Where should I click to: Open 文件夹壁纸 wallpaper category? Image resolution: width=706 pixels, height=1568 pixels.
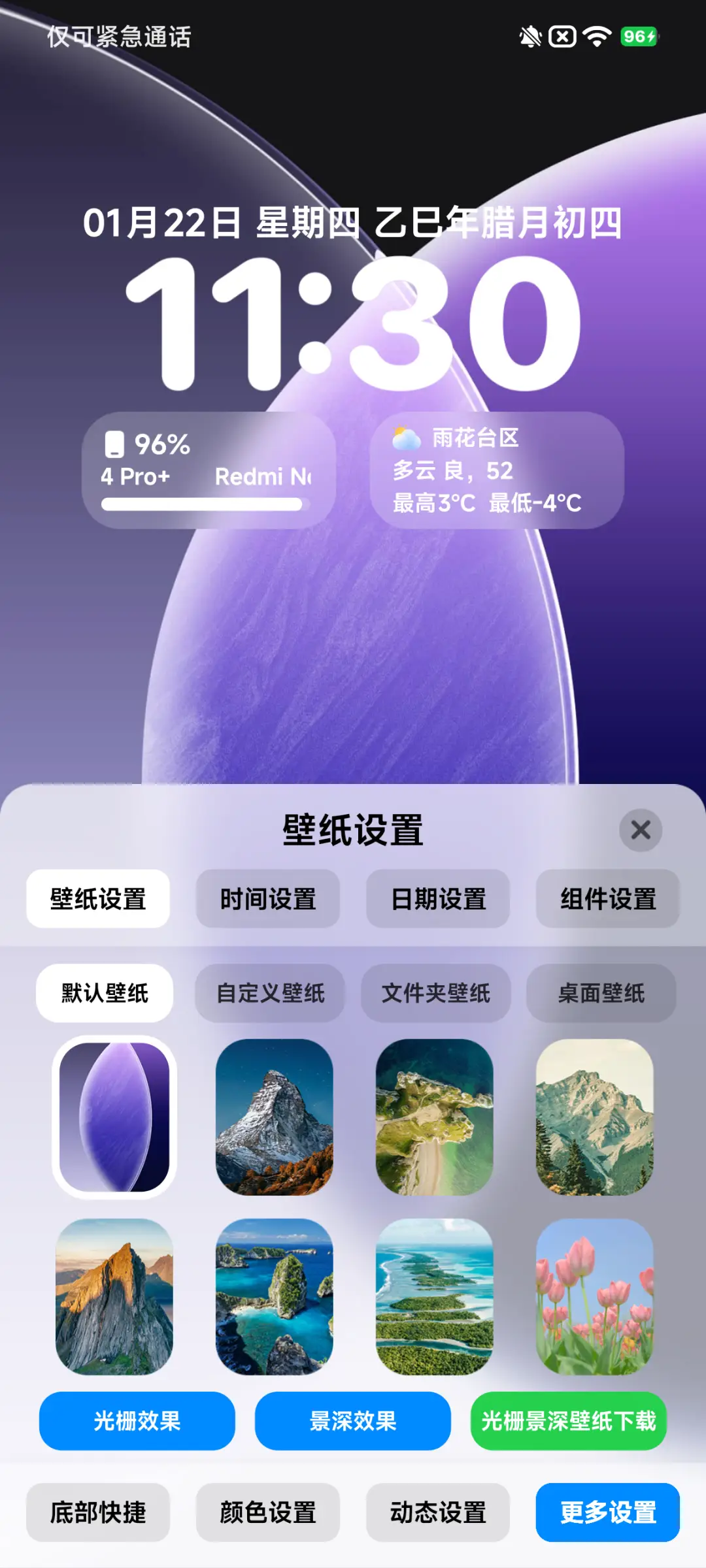click(x=435, y=993)
